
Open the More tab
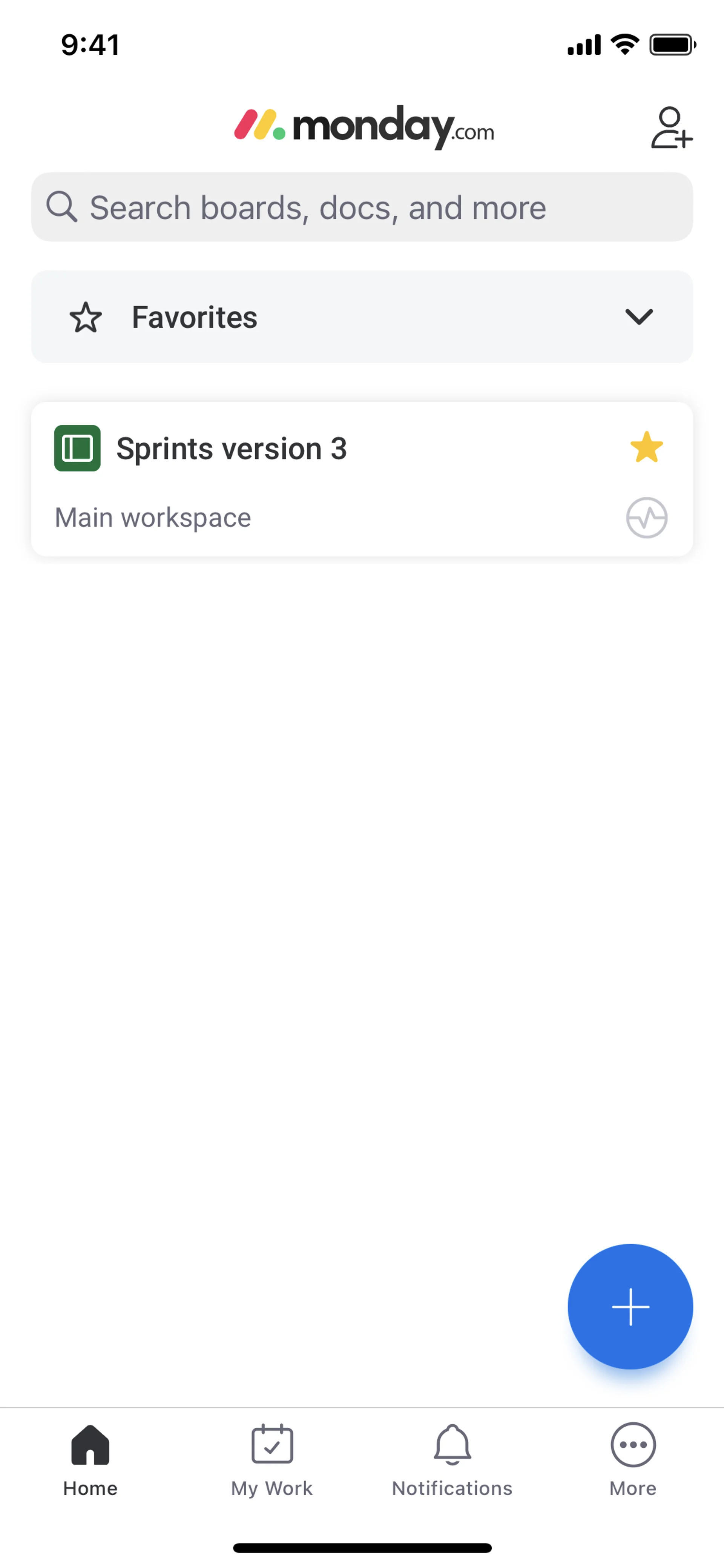coord(633,1459)
